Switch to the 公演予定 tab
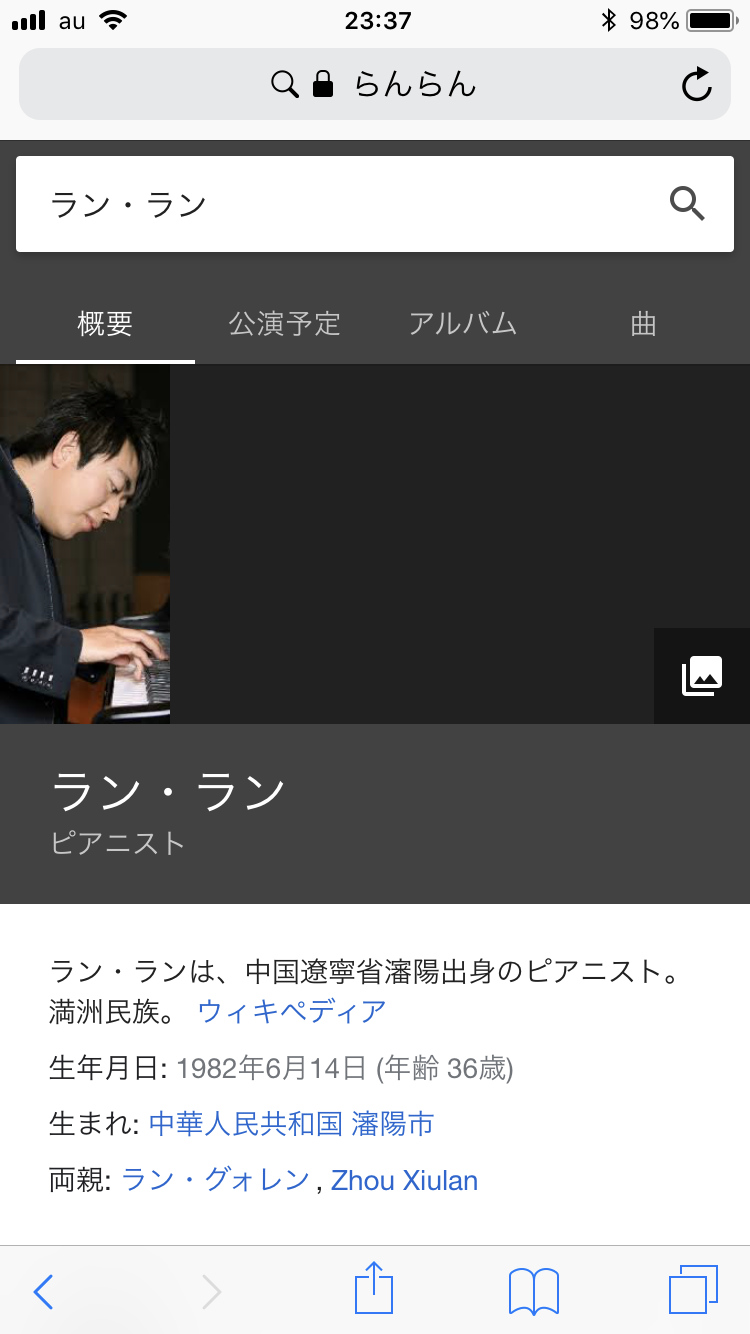The height and width of the screenshot is (1334, 750). point(285,324)
